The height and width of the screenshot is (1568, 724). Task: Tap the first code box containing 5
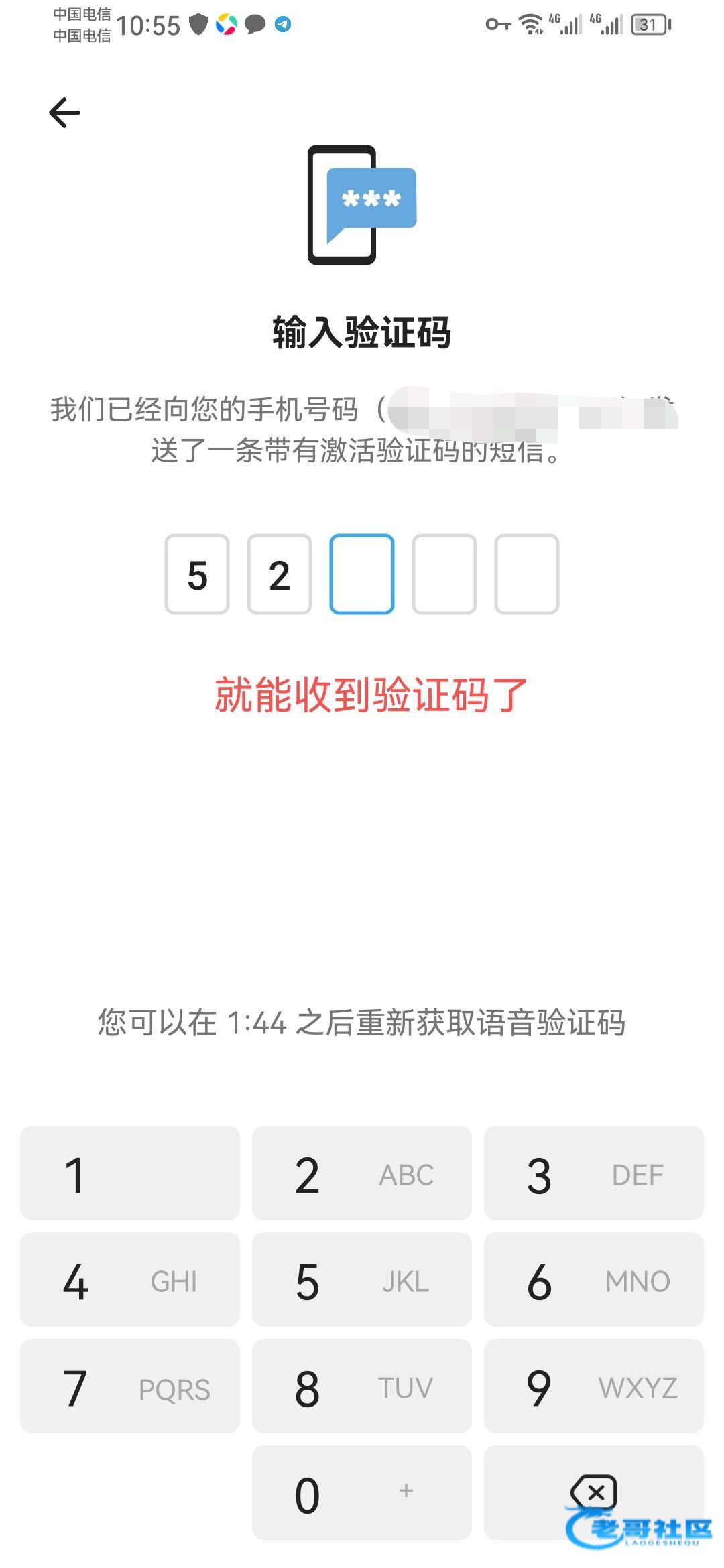[197, 574]
